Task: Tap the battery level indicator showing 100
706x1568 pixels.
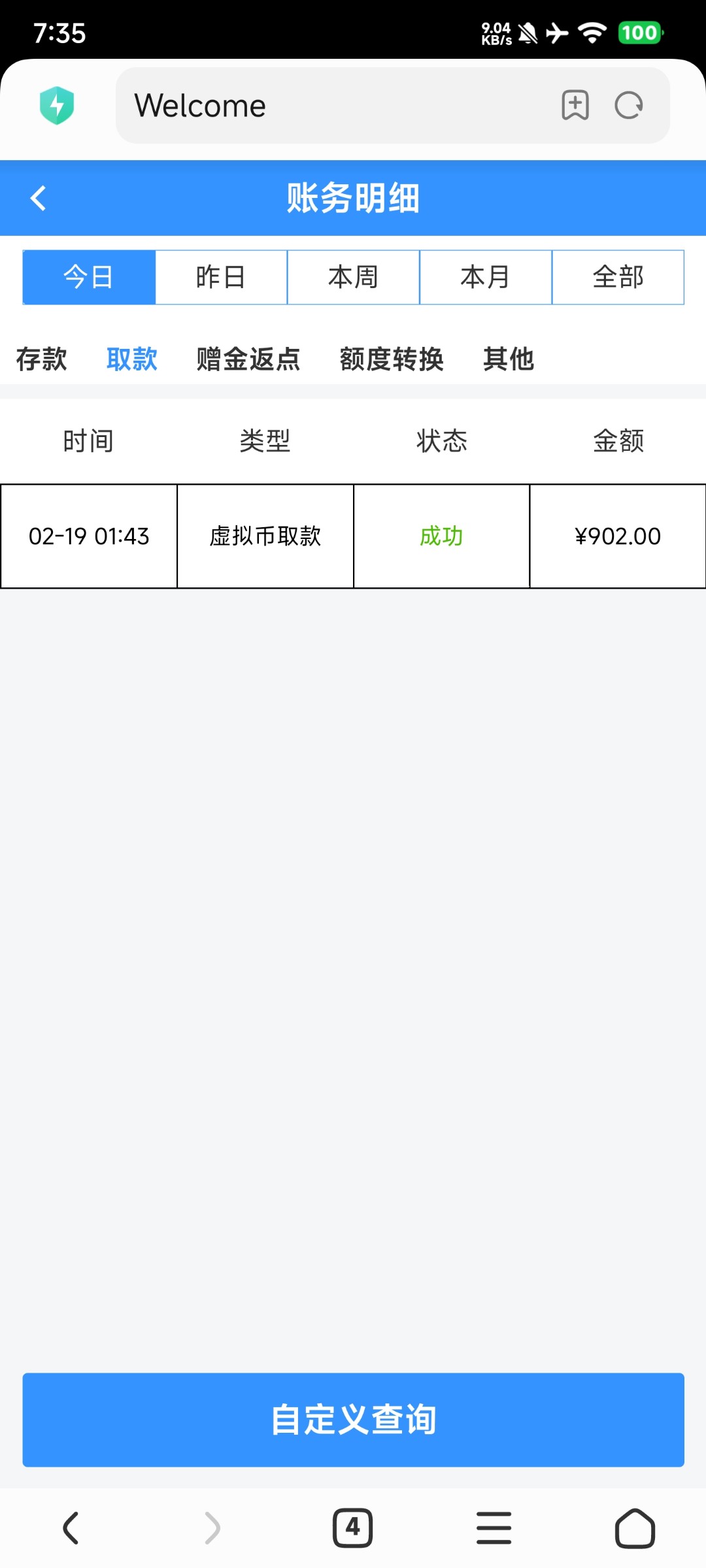Action: point(639,32)
